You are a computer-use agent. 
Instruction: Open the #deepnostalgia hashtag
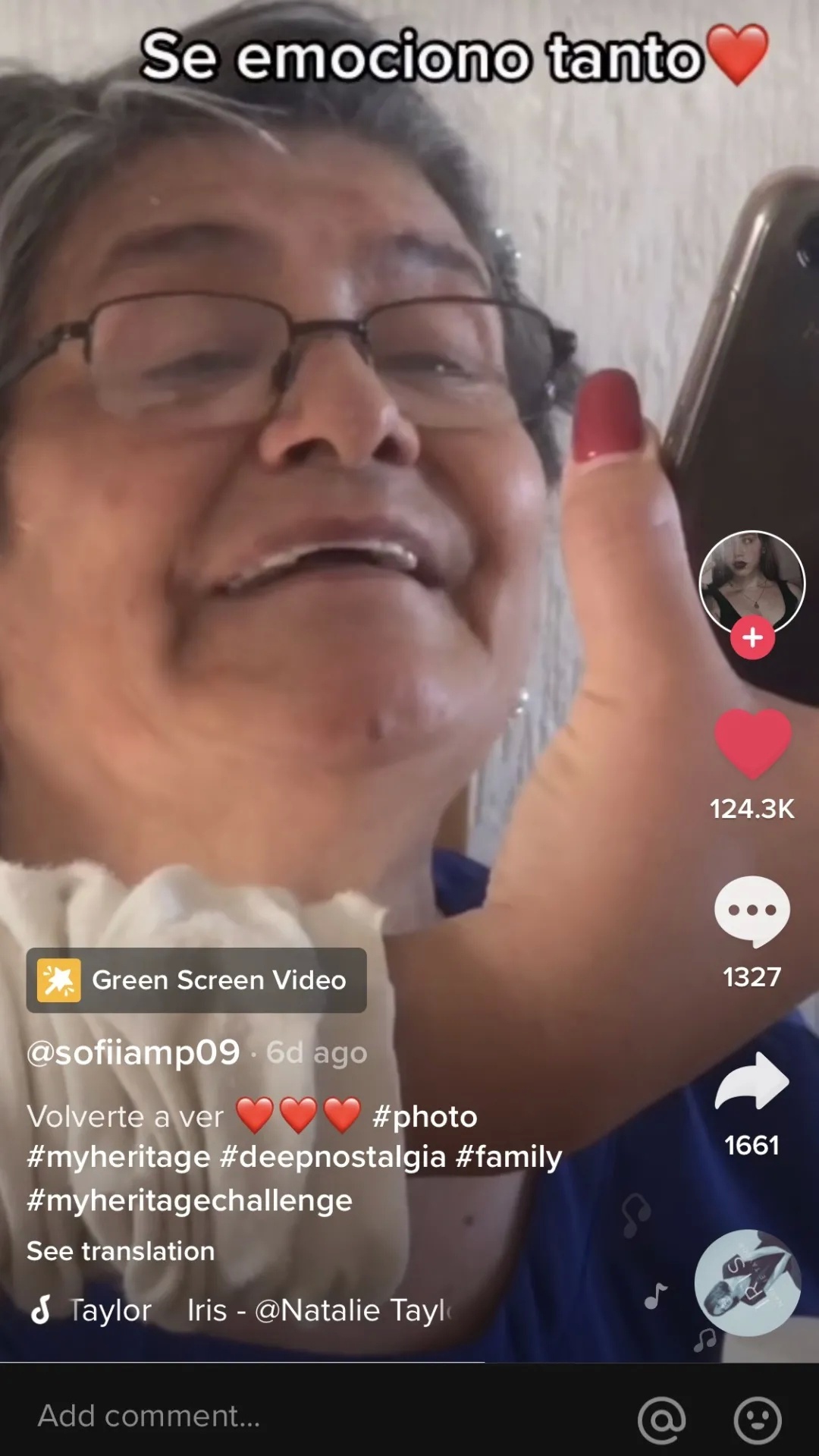[333, 1158]
